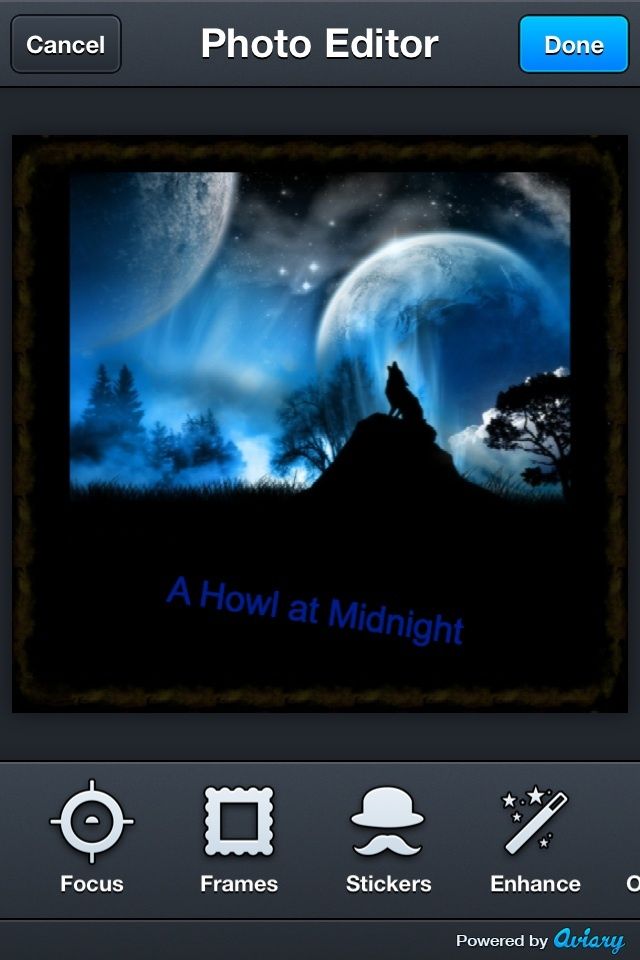640x960 pixels.
Task: Cancel the photo edits
Action: coord(66,45)
